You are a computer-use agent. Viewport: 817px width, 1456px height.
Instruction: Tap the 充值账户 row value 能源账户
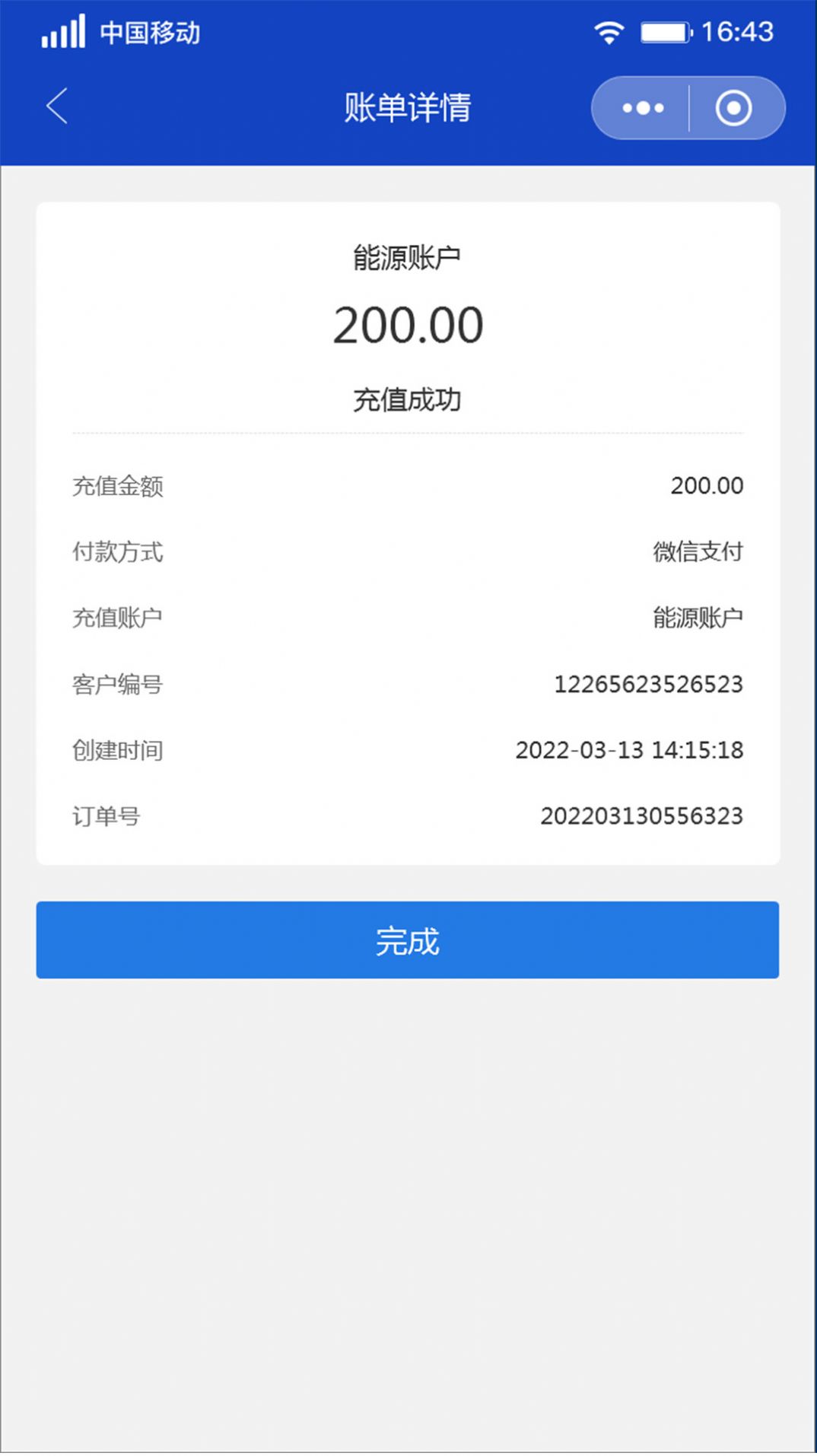(696, 617)
